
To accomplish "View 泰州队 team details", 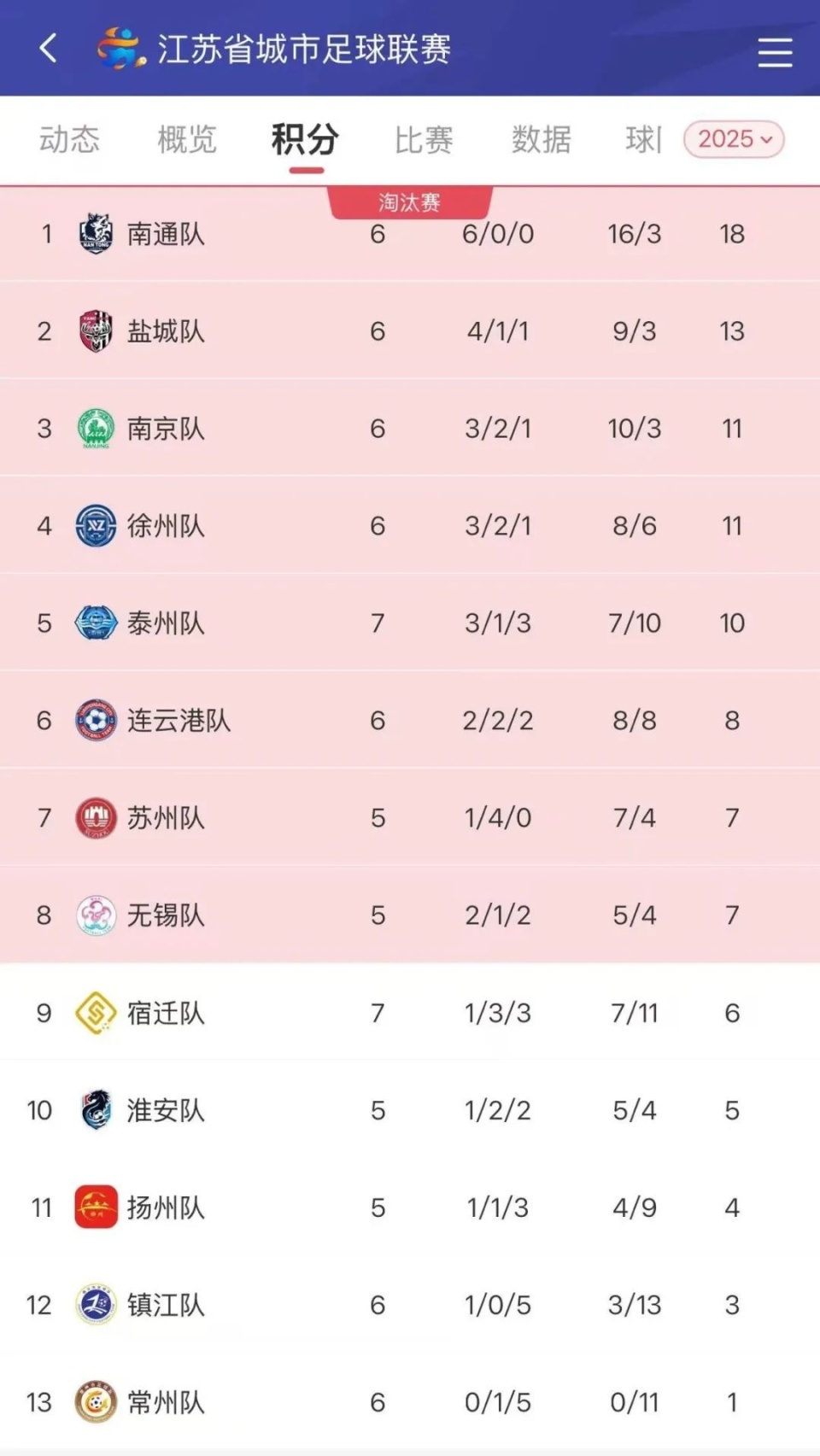I will [410, 623].
